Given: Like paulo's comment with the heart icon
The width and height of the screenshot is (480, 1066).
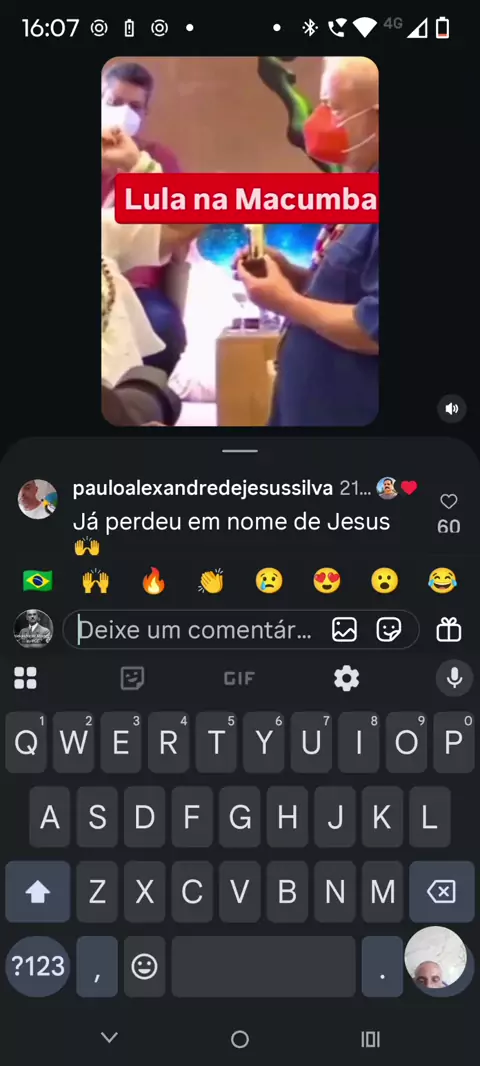Looking at the screenshot, I should pos(449,502).
